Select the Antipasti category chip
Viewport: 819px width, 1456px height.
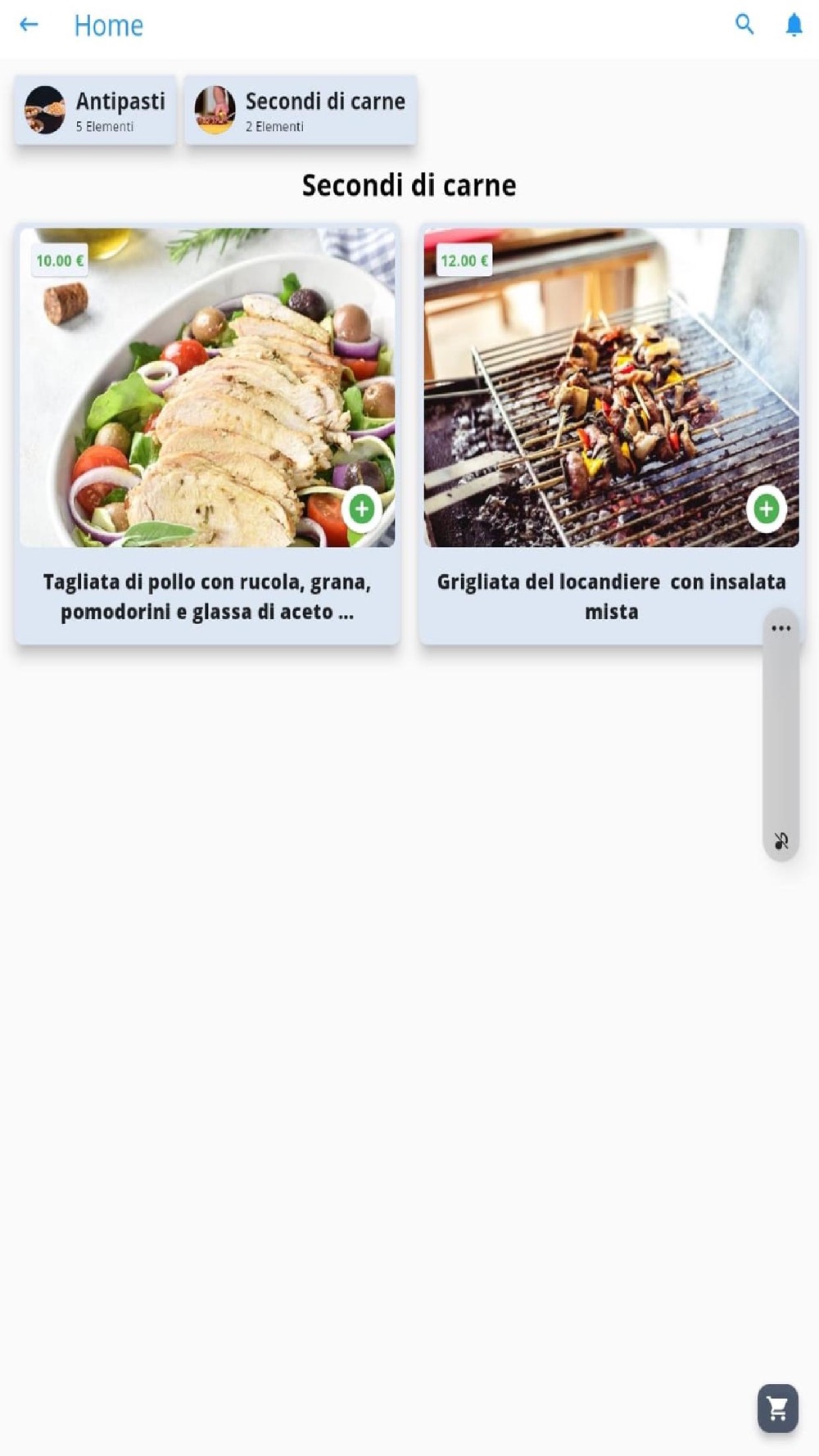[96, 111]
